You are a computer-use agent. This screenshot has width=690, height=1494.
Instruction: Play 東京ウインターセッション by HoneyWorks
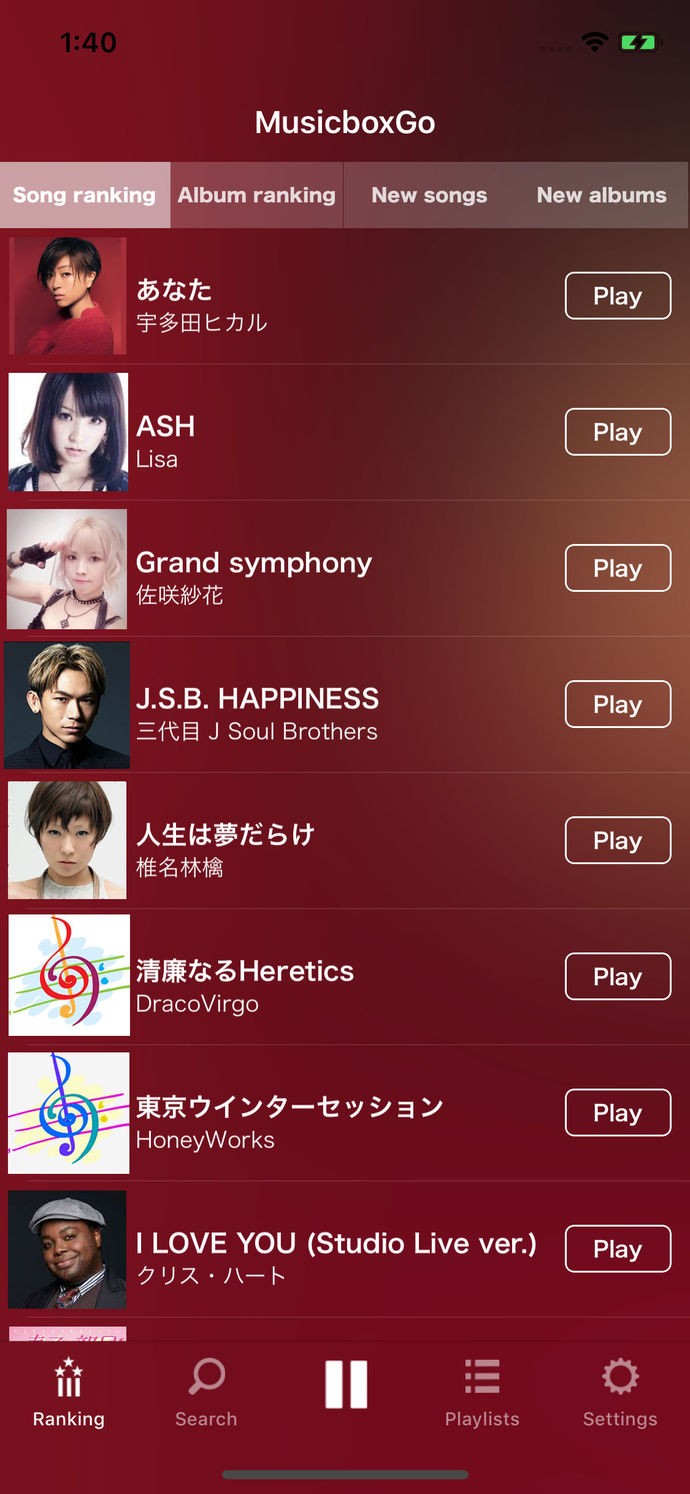pos(617,1112)
